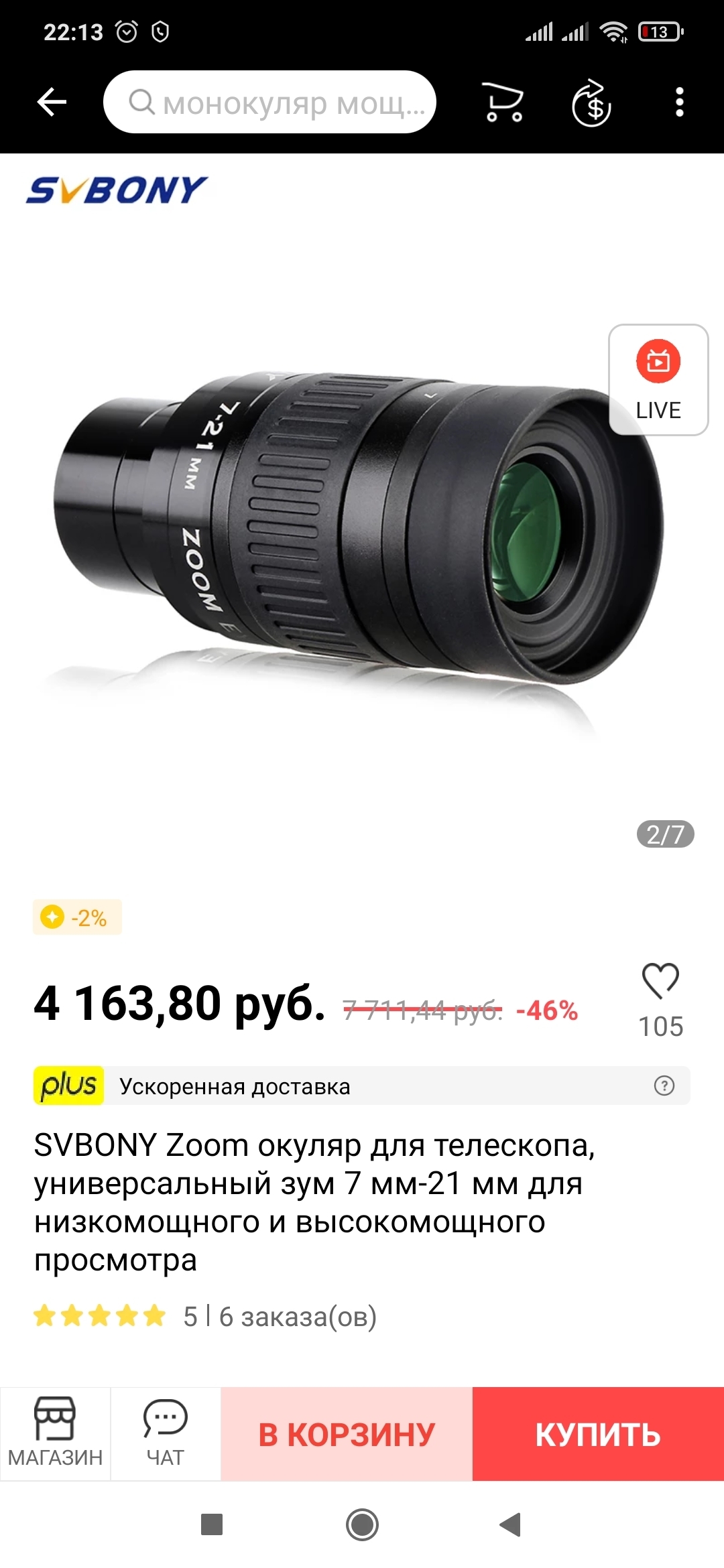Open the search field with монокуляр query
The image size is (724, 1568).
coord(269,102)
